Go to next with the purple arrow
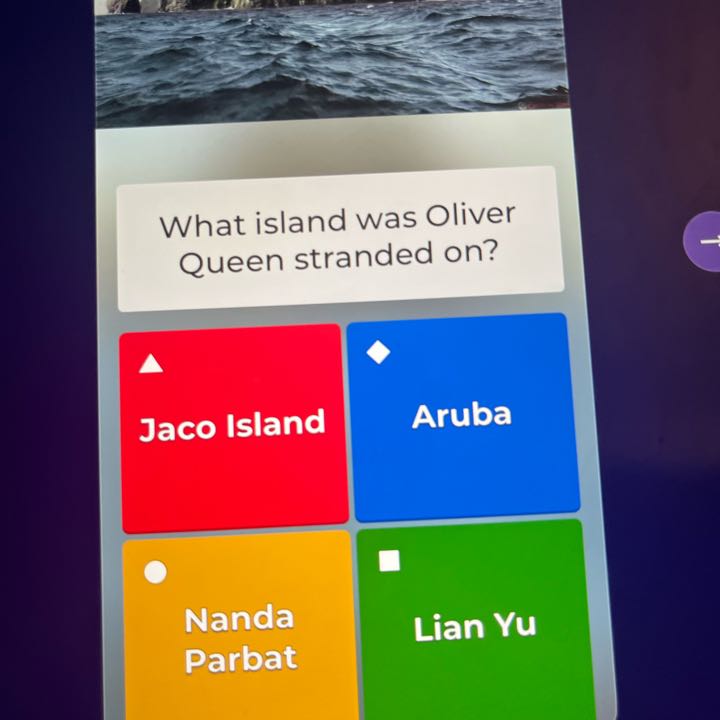Viewport: 720px width, 720px height. pos(706,241)
